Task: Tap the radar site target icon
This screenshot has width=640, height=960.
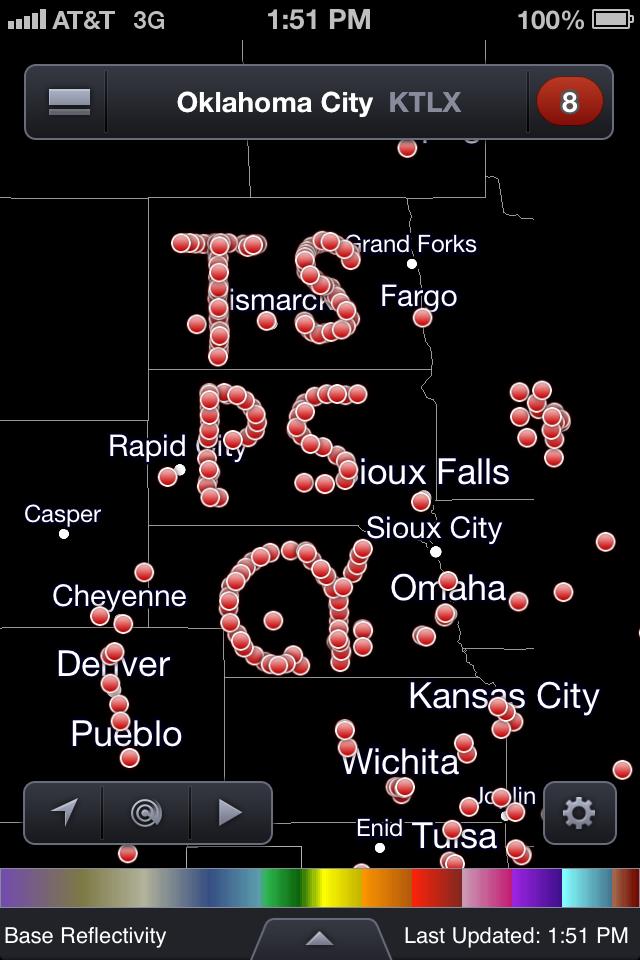Action: pyautogui.click(x=146, y=812)
